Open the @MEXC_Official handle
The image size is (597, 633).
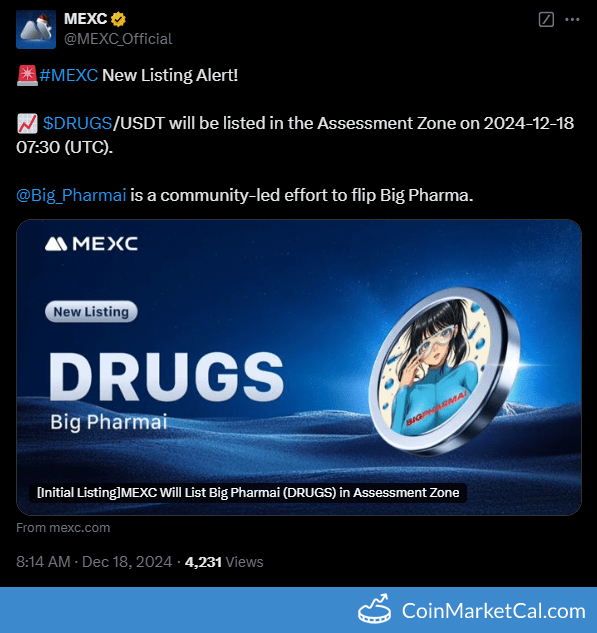(118, 39)
